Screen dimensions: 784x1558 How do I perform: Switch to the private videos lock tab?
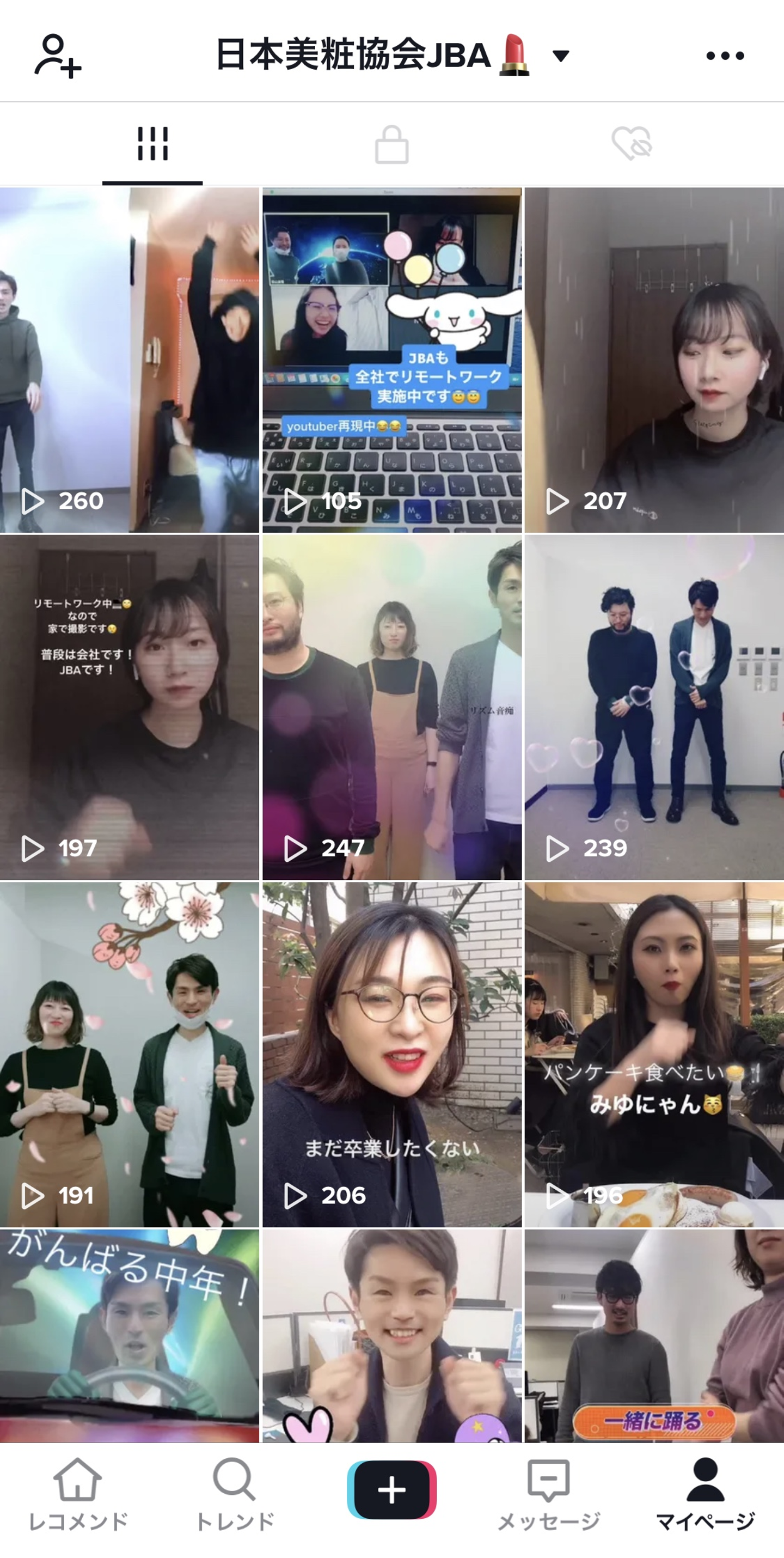pos(391,144)
